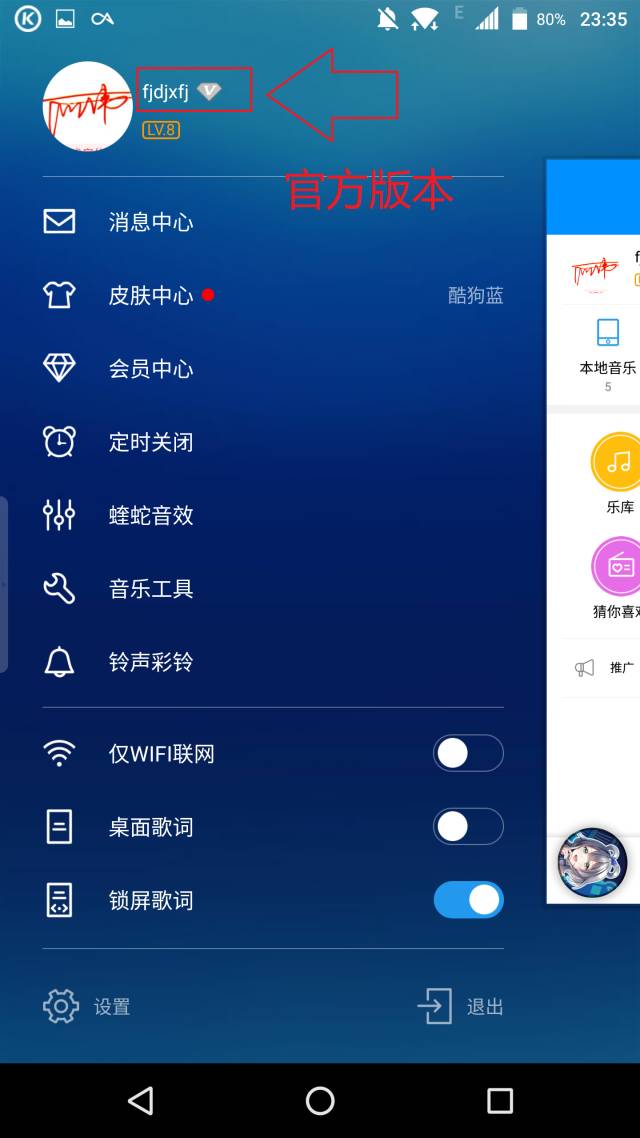
Task: Go to the system home screen
Action: pyautogui.click(x=320, y=1100)
